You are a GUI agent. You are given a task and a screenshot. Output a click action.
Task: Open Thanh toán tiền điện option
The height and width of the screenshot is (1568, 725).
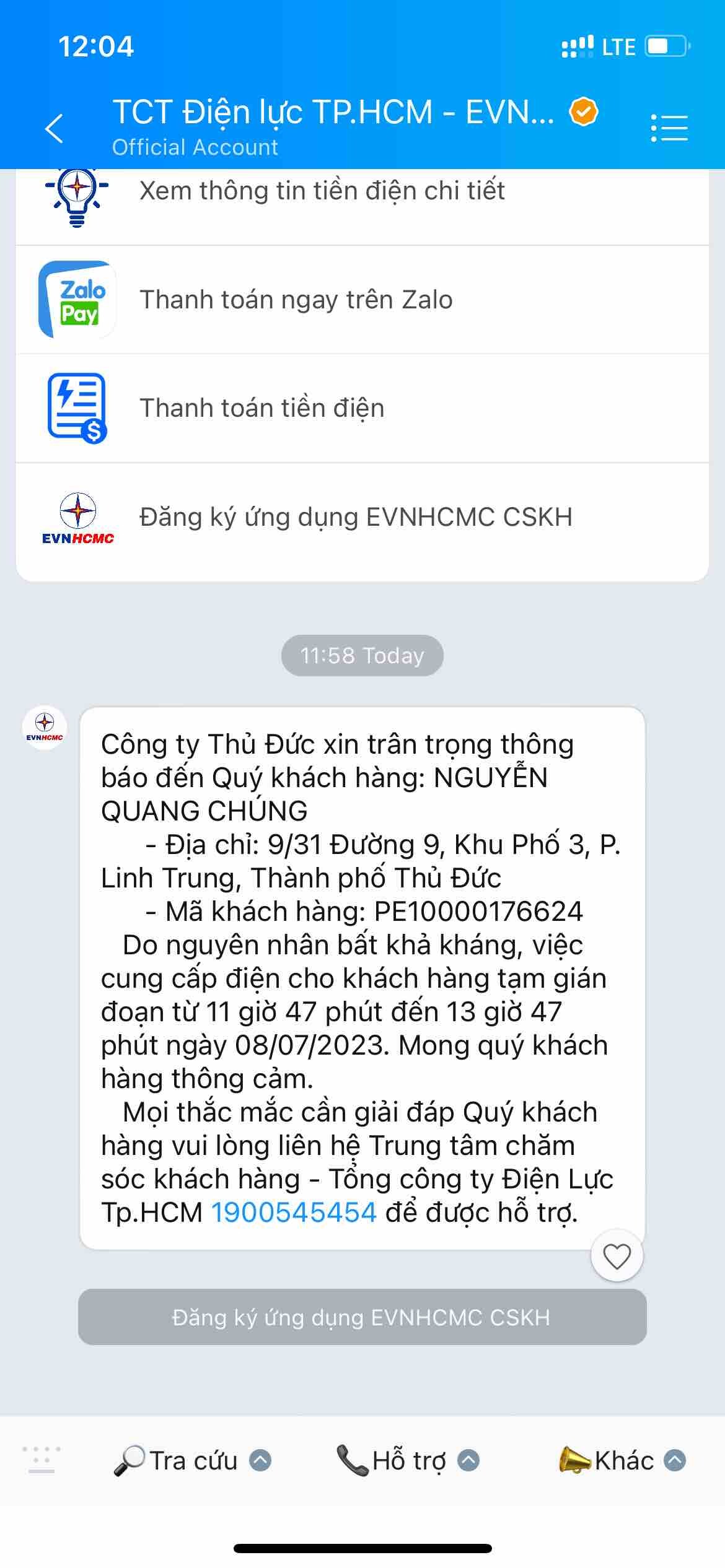click(362, 408)
